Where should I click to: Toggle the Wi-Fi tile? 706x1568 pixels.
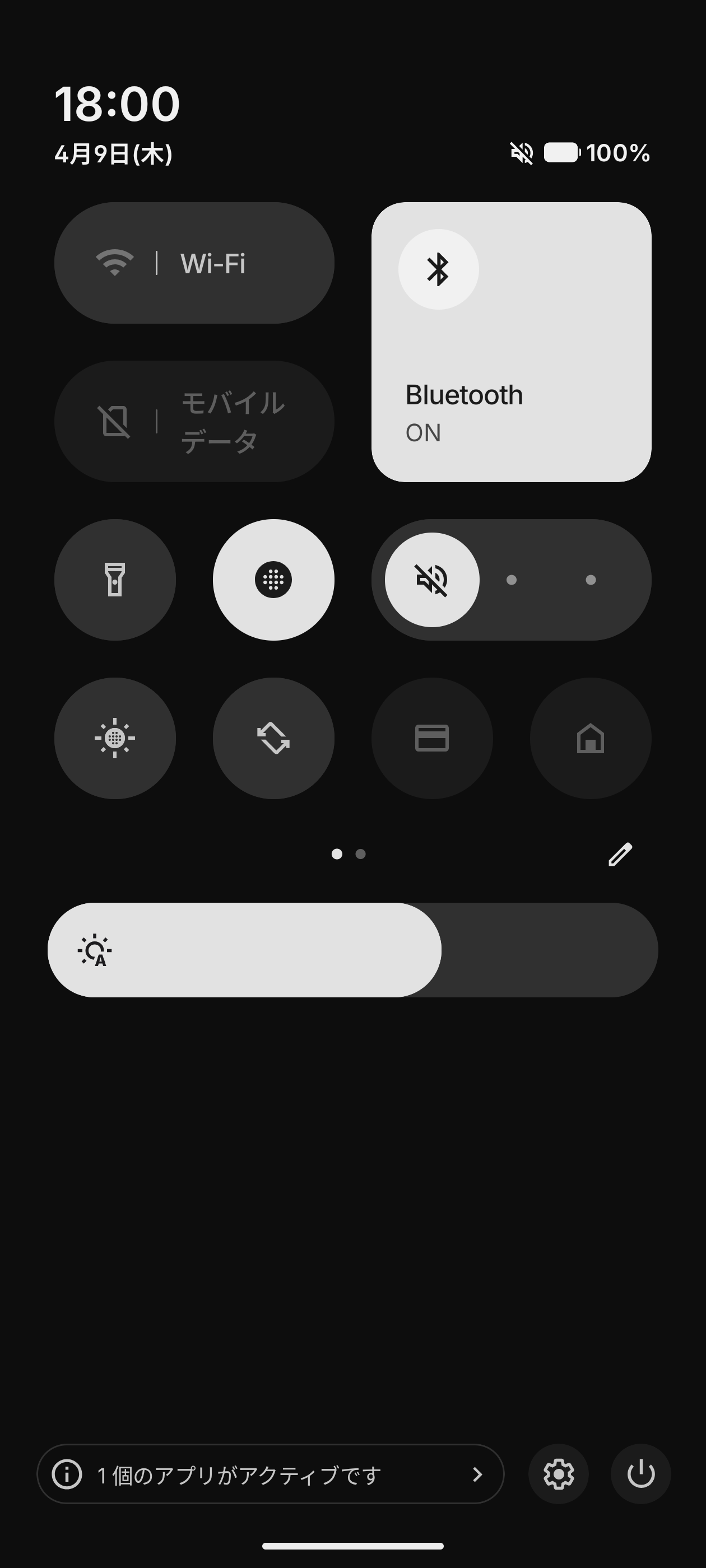[x=194, y=263]
